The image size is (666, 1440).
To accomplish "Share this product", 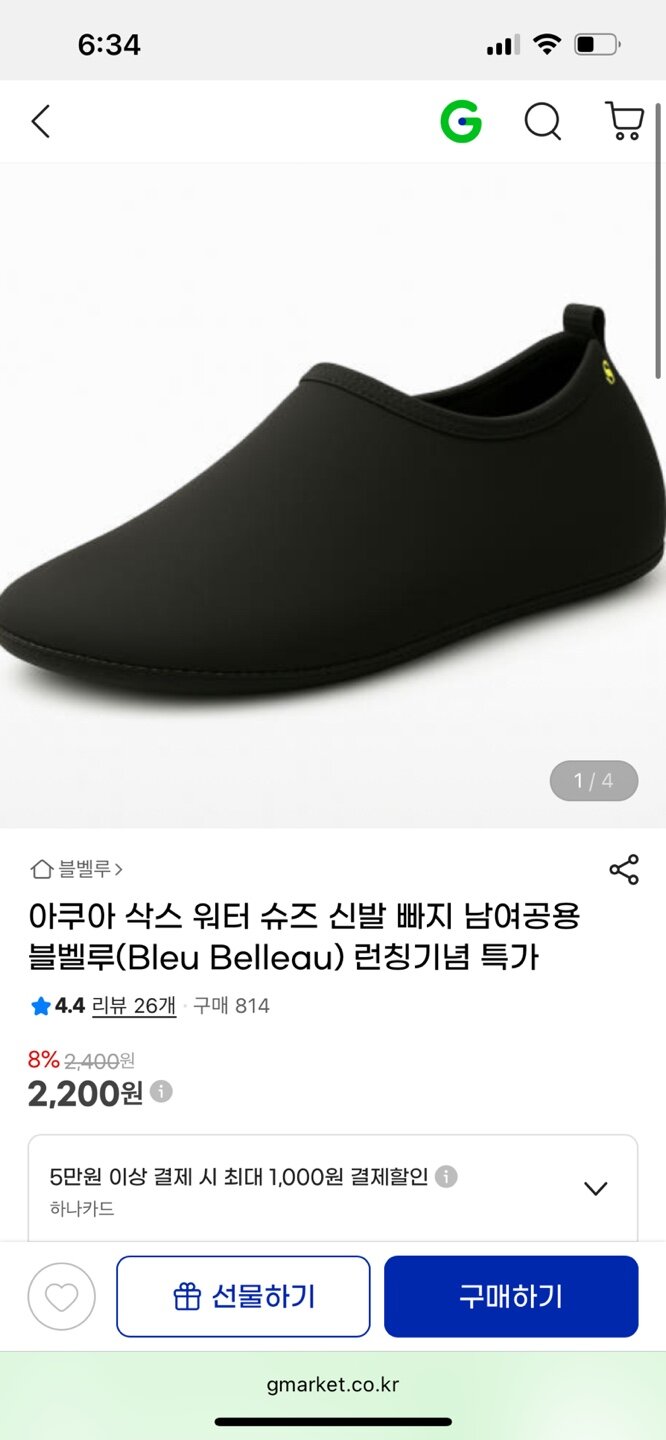I will (x=624, y=870).
